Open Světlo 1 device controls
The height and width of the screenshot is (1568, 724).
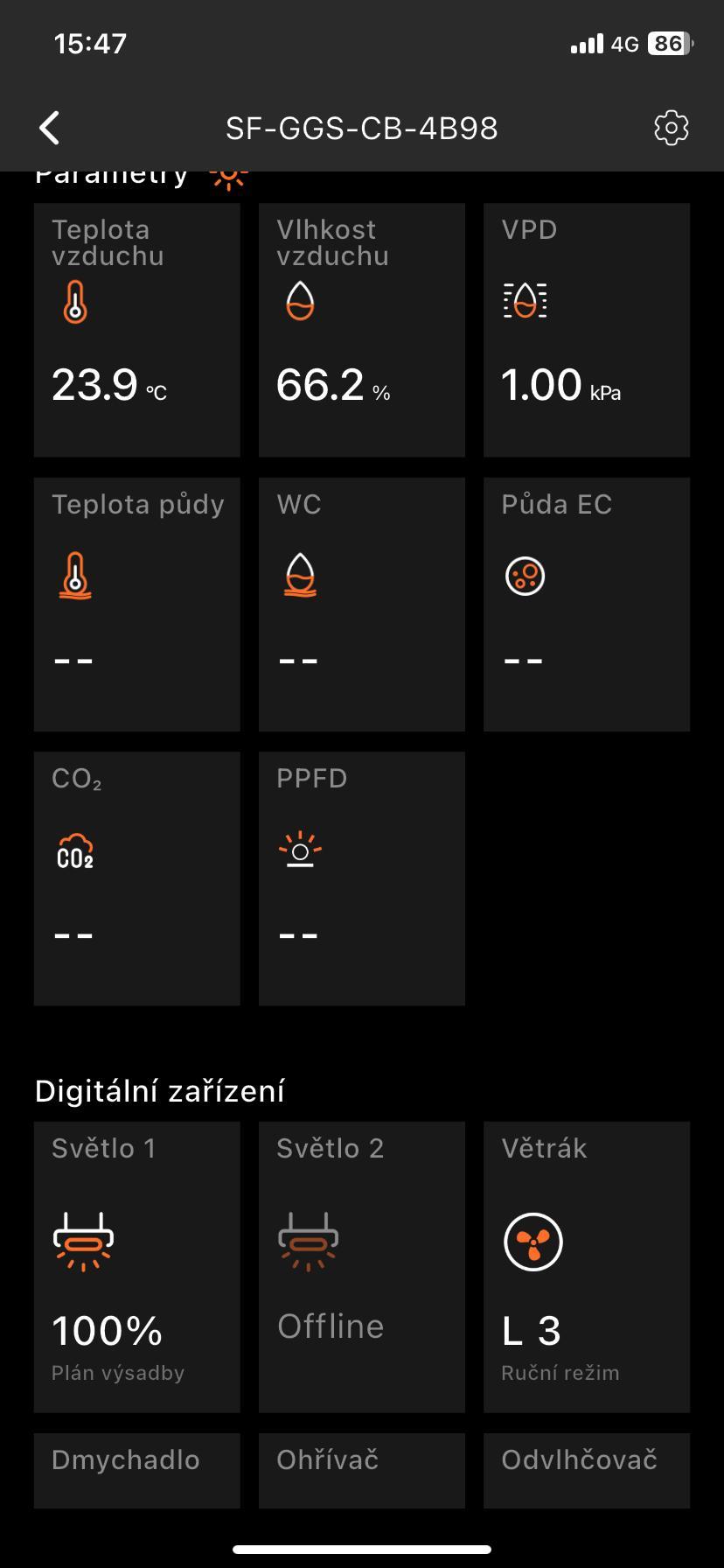(x=137, y=1266)
